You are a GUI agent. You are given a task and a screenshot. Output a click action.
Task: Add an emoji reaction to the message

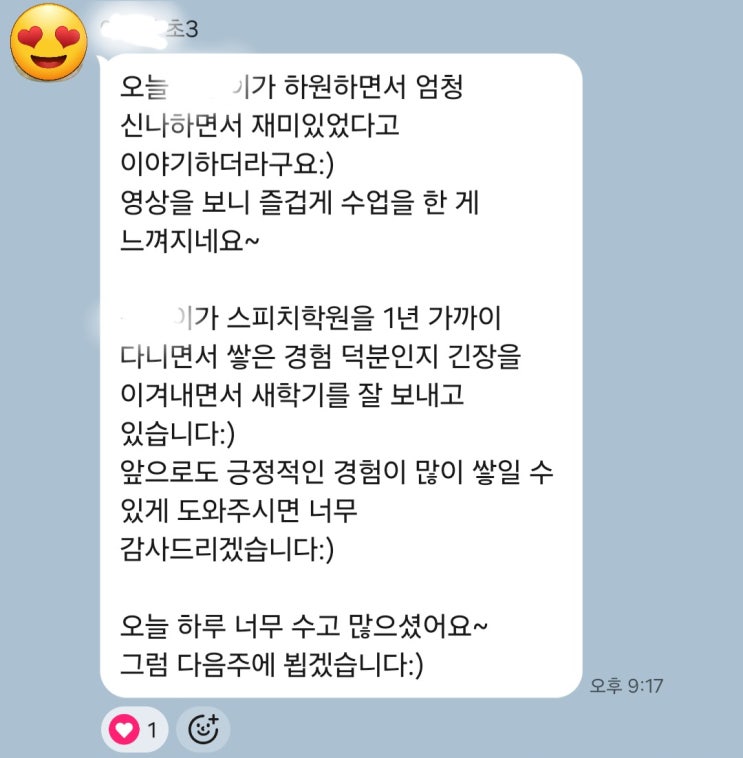(x=203, y=730)
